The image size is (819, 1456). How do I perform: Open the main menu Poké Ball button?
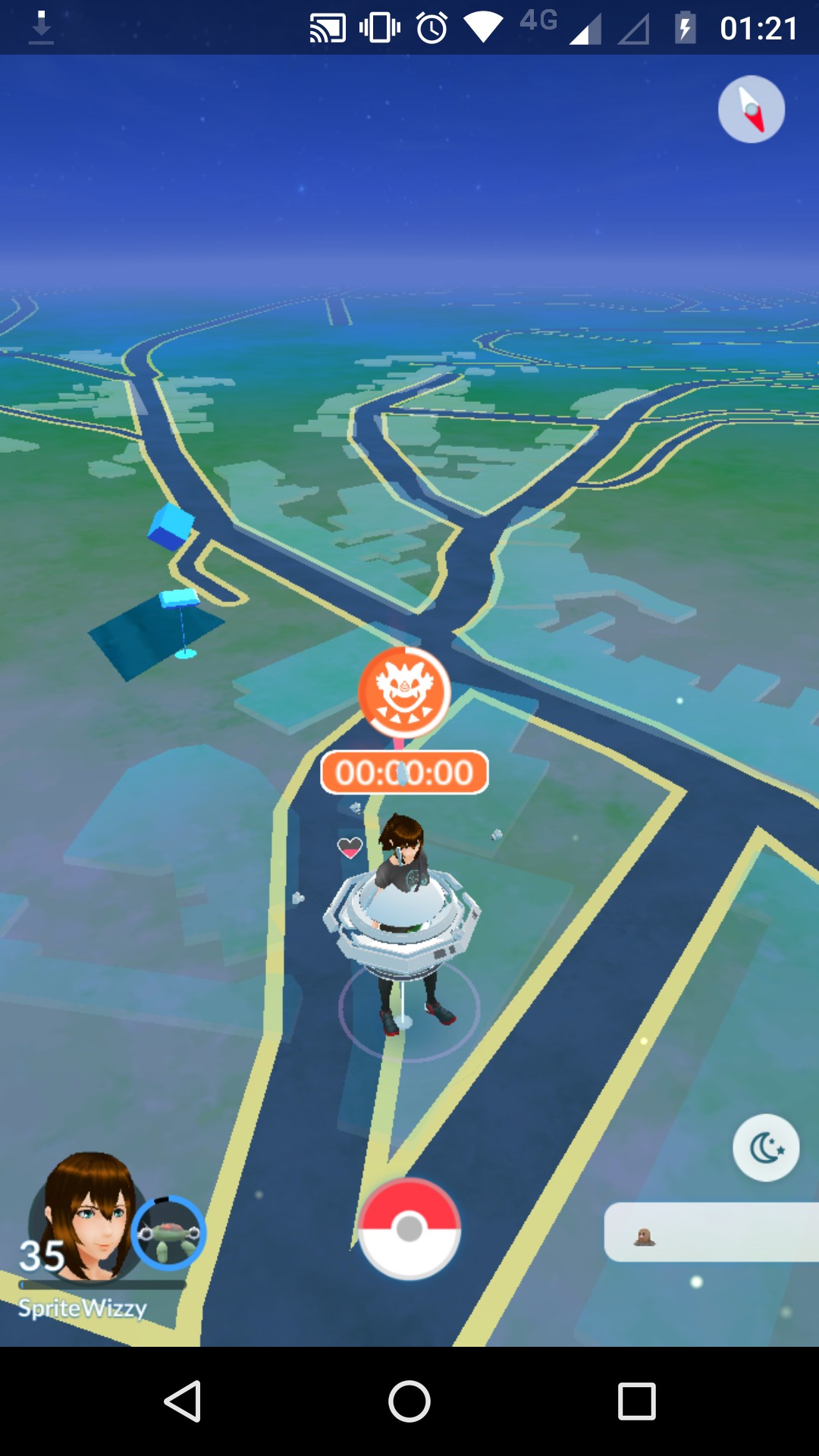coord(409,1228)
